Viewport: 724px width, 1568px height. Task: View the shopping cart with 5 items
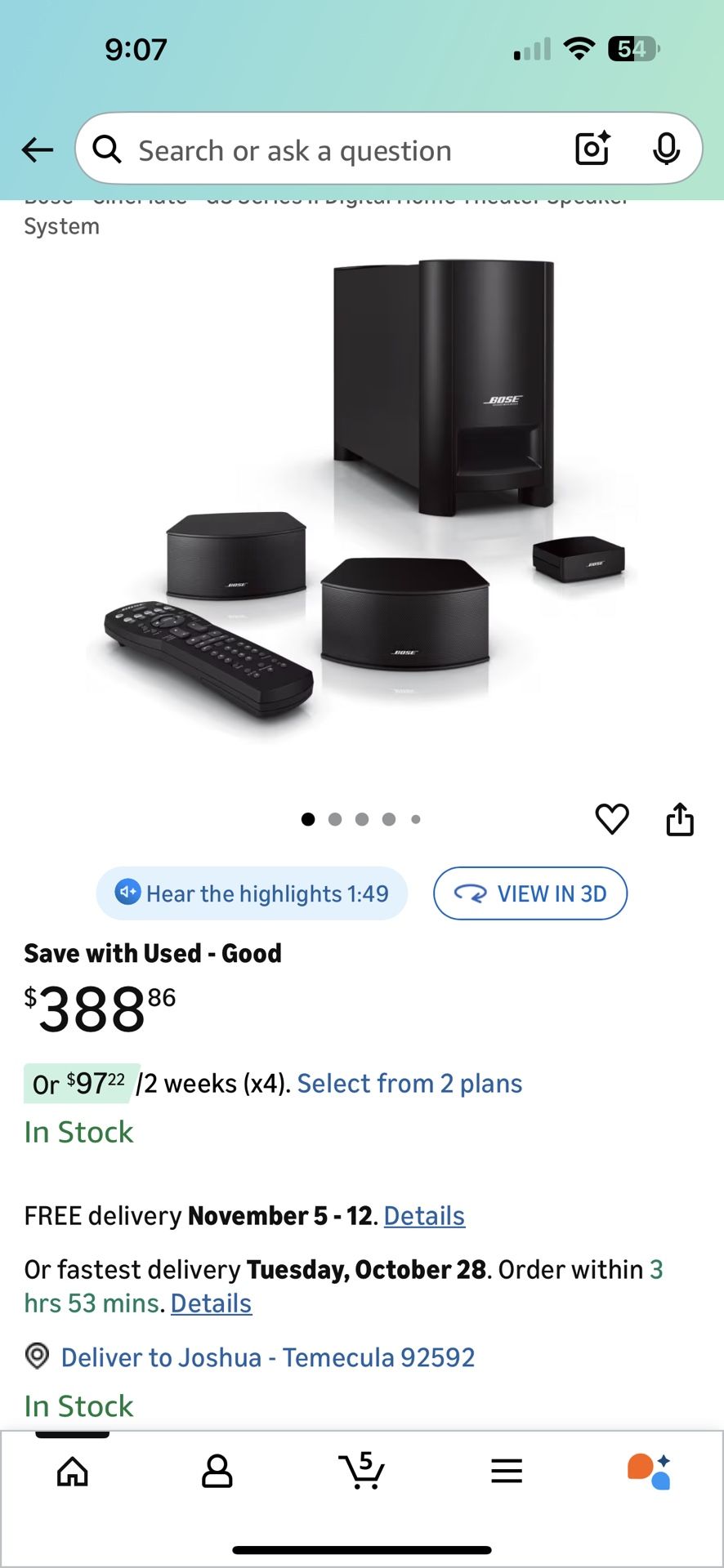[x=362, y=1472]
